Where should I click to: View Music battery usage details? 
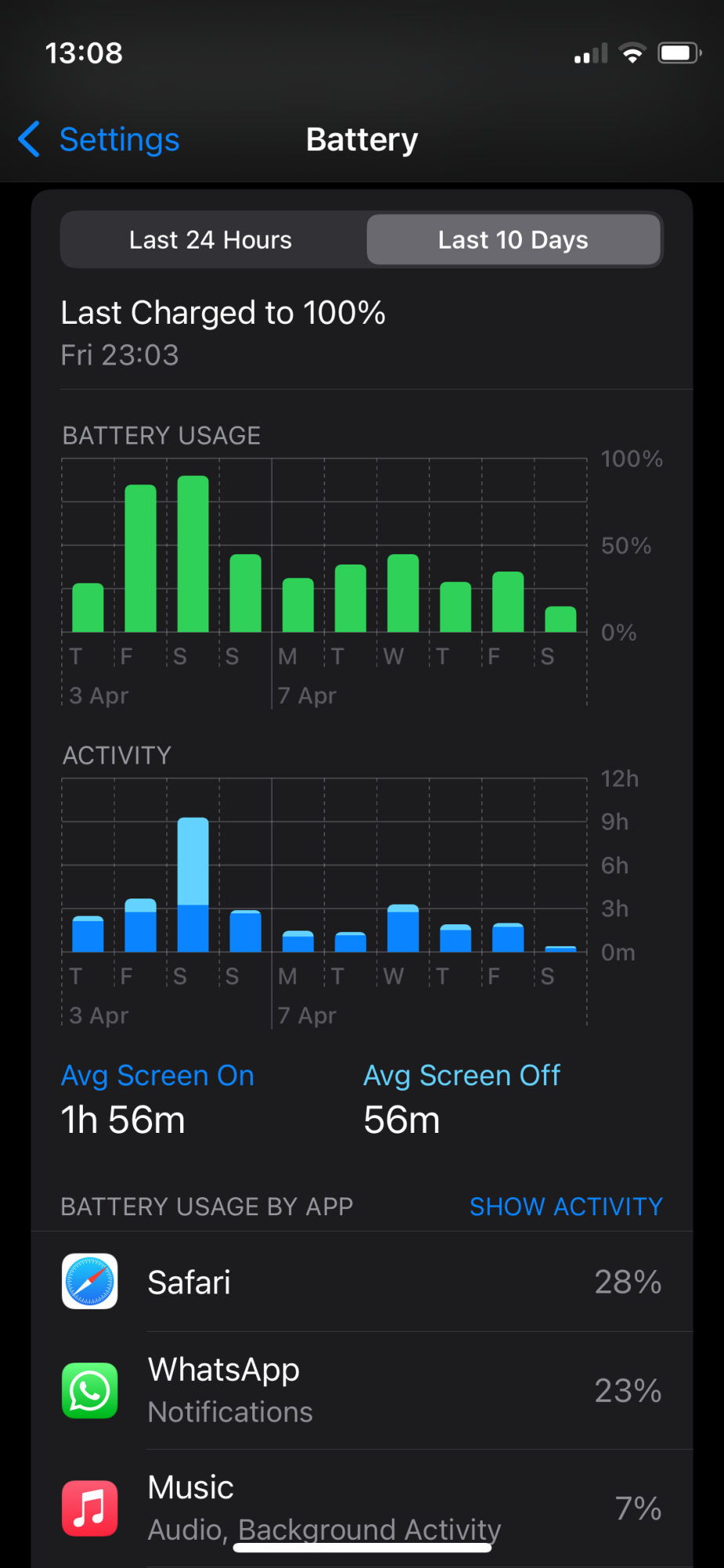coord(362,1507)
